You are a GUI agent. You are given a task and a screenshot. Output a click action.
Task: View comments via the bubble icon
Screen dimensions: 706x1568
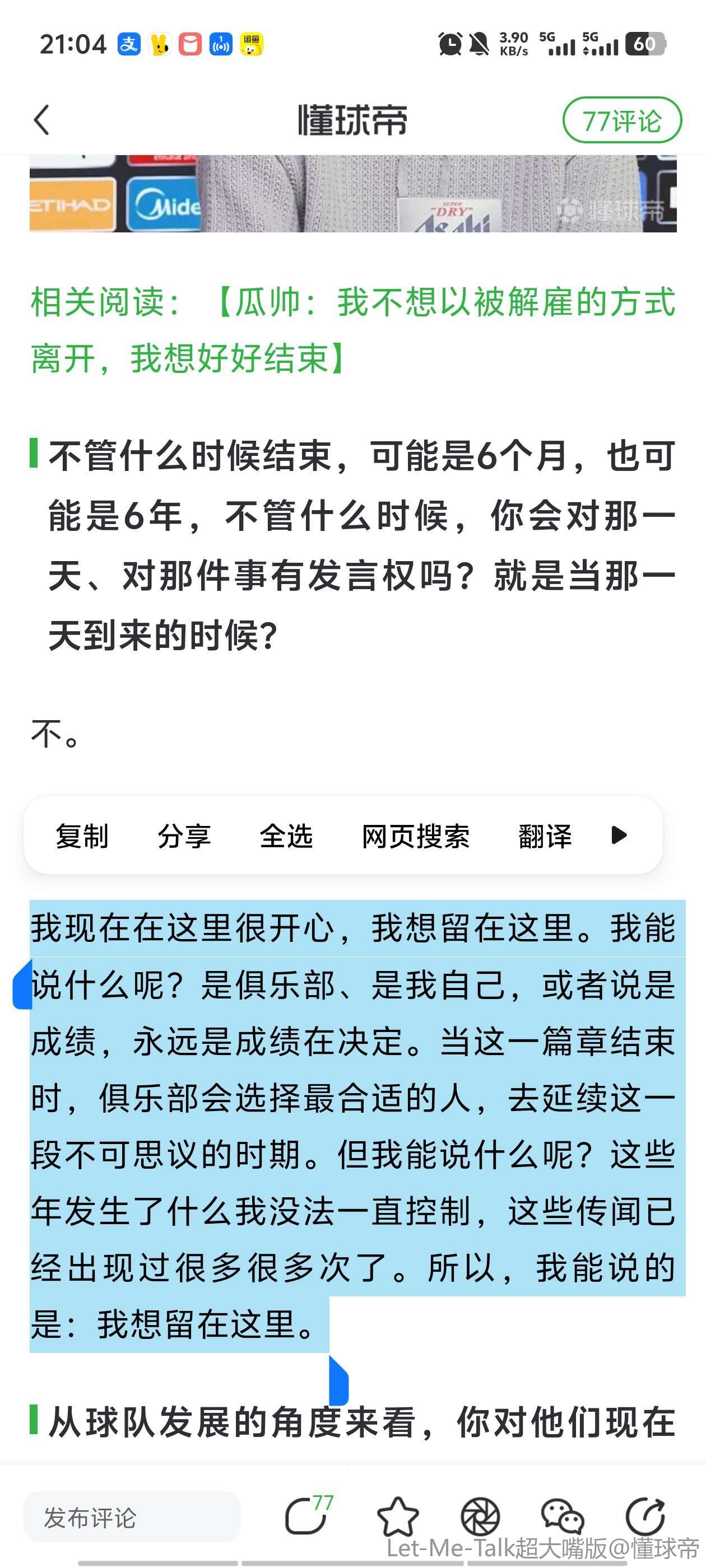pyautogui.click(x=306, y=1516)
